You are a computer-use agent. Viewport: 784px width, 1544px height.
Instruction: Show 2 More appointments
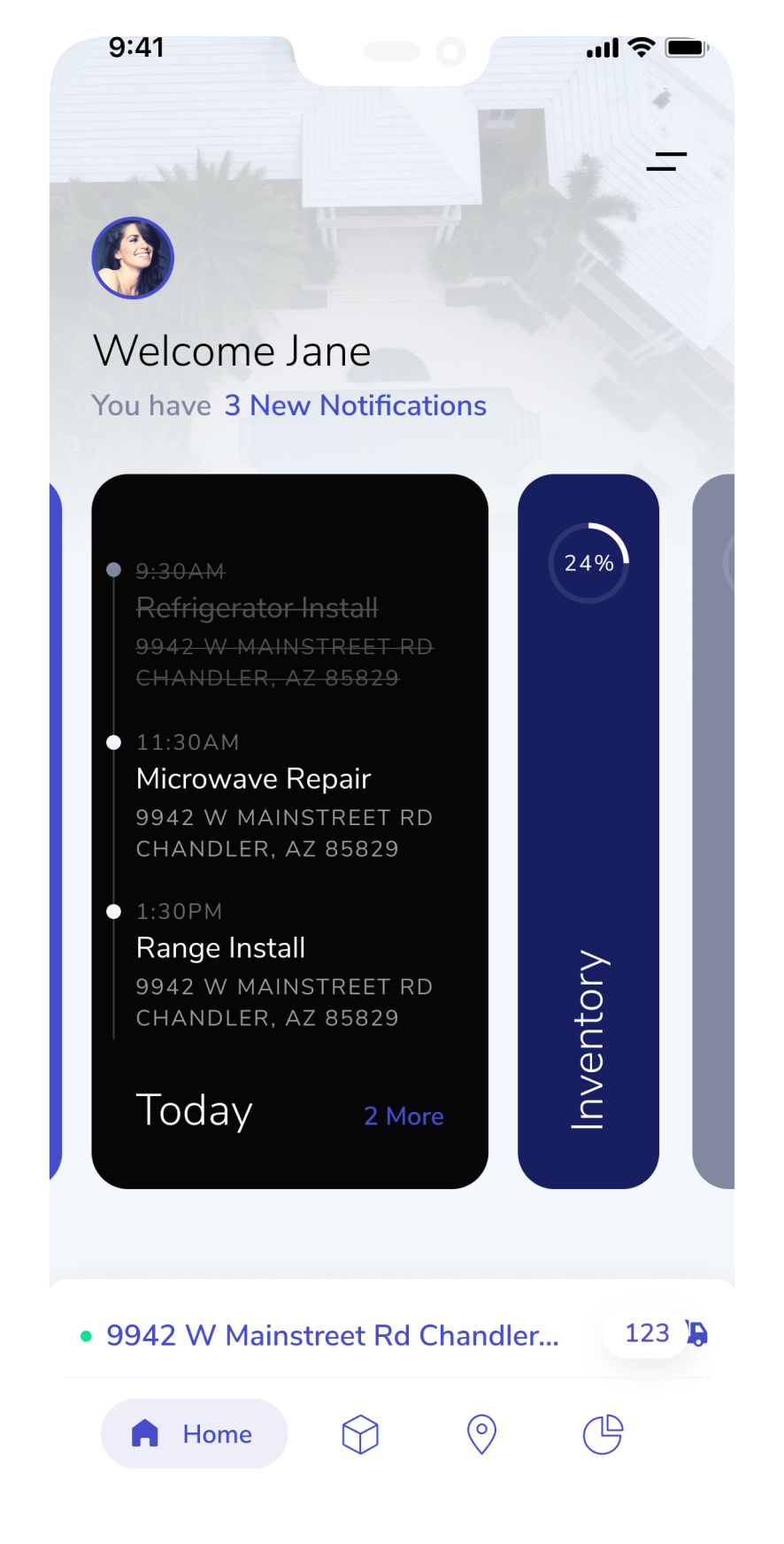(404, 1116)
